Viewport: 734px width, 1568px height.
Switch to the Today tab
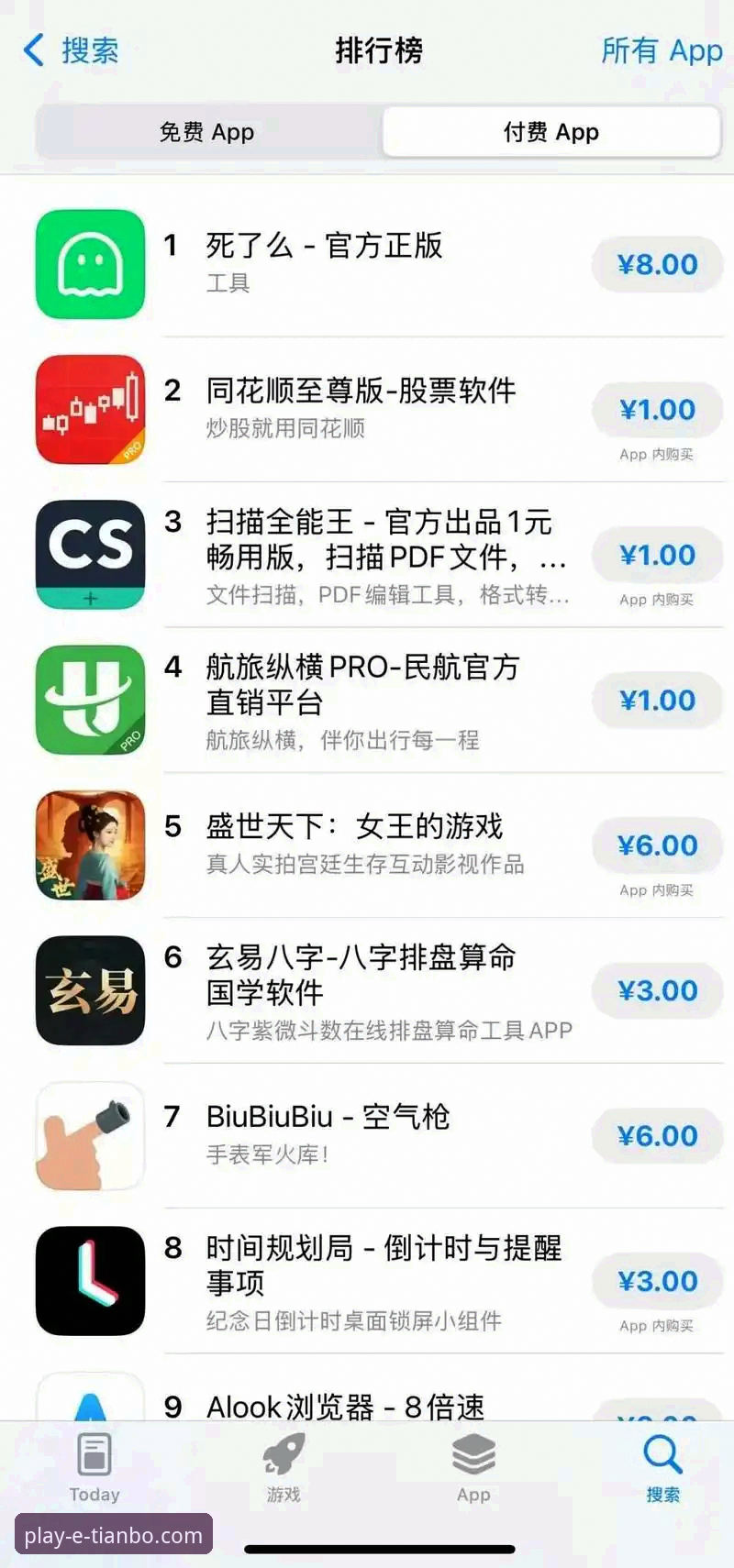(95, 1466)
